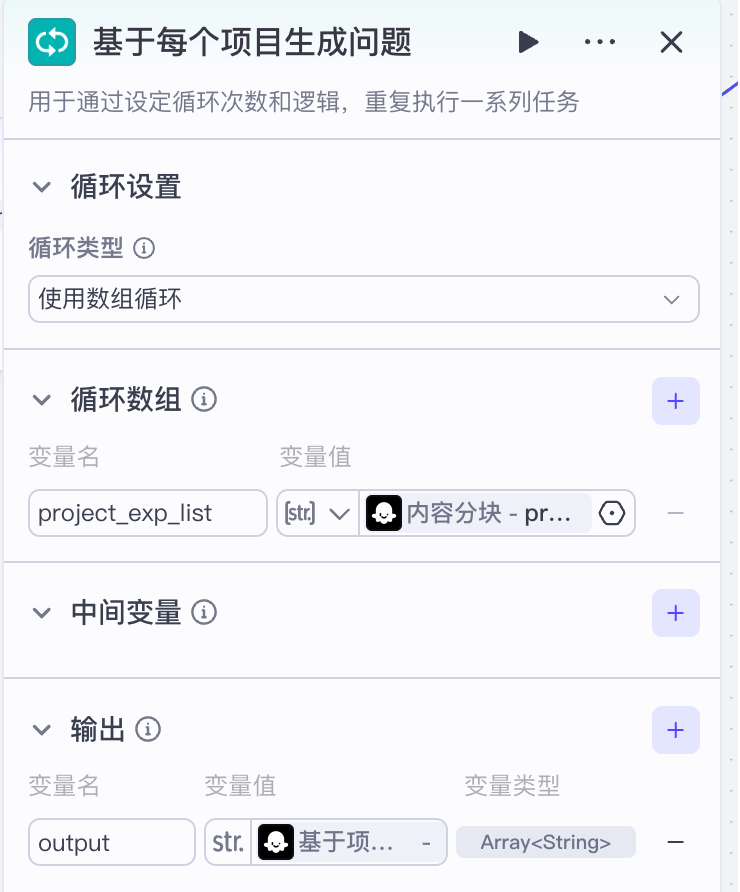Open the 循环类型 dropdown 使用数组循环
Screen dimensions: 740x892
pyautogui.click(x=364, y=299)
